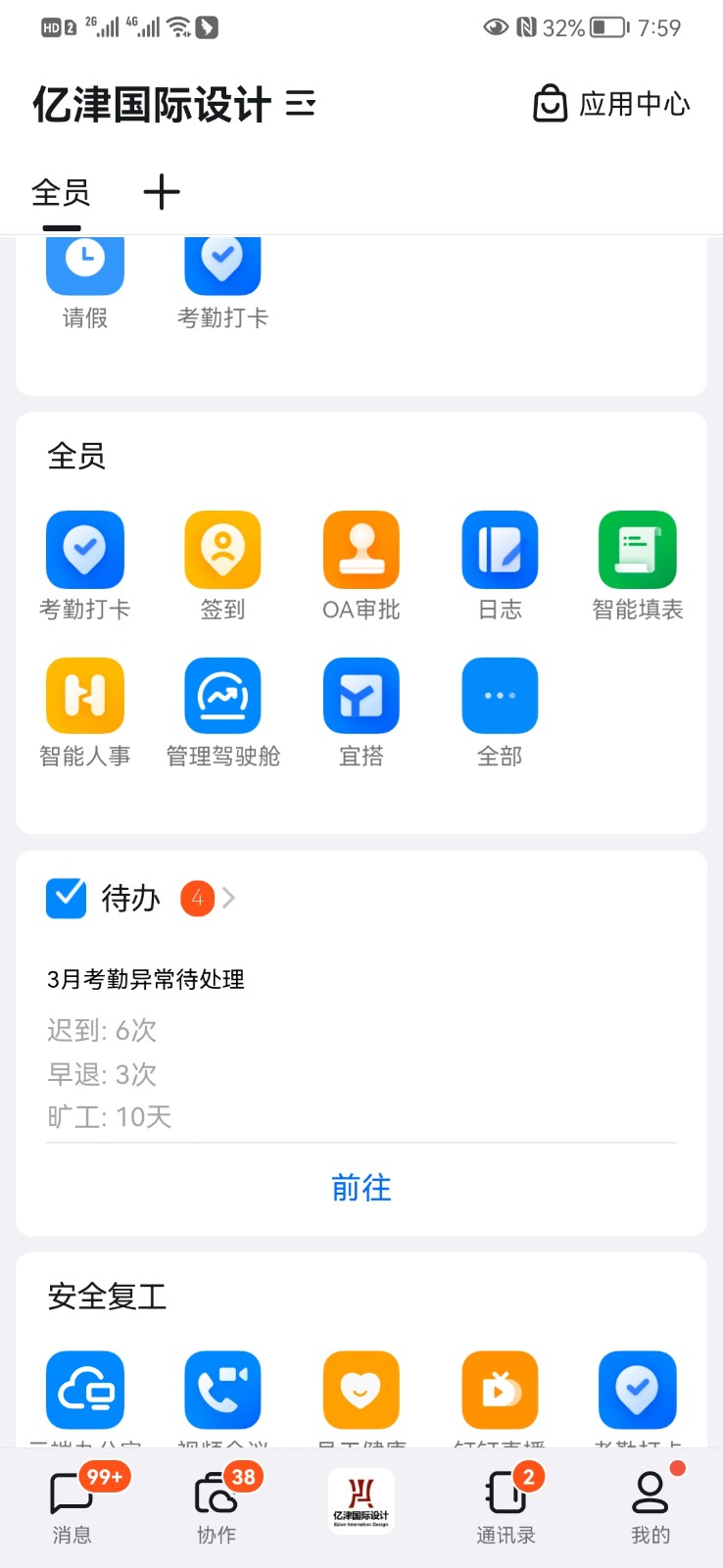The width and height of the screenshot is (723, 1568).
Task: Launch 签到 check-in app
Action: click(x=222, y=565)
